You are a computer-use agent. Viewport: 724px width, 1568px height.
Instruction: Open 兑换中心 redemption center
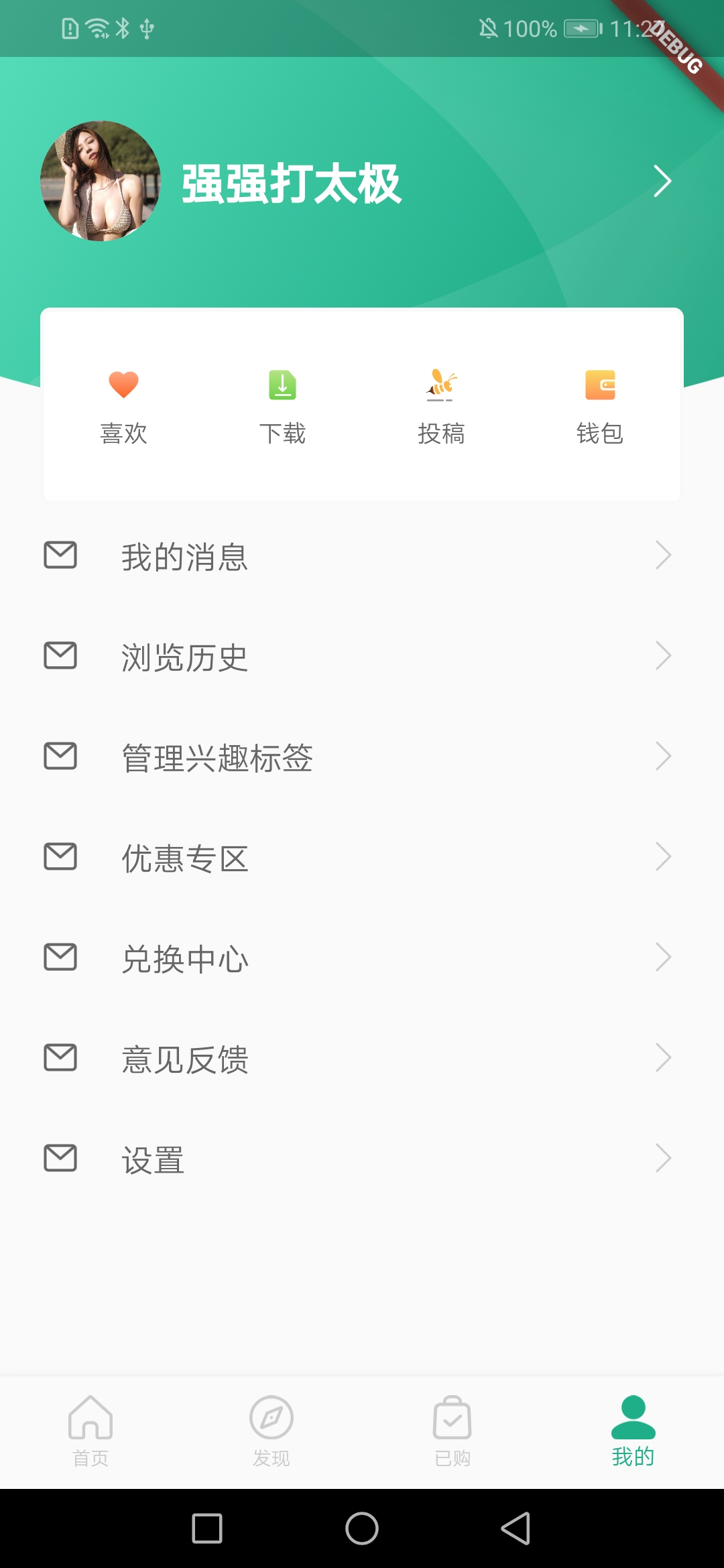tap(362, 958)
